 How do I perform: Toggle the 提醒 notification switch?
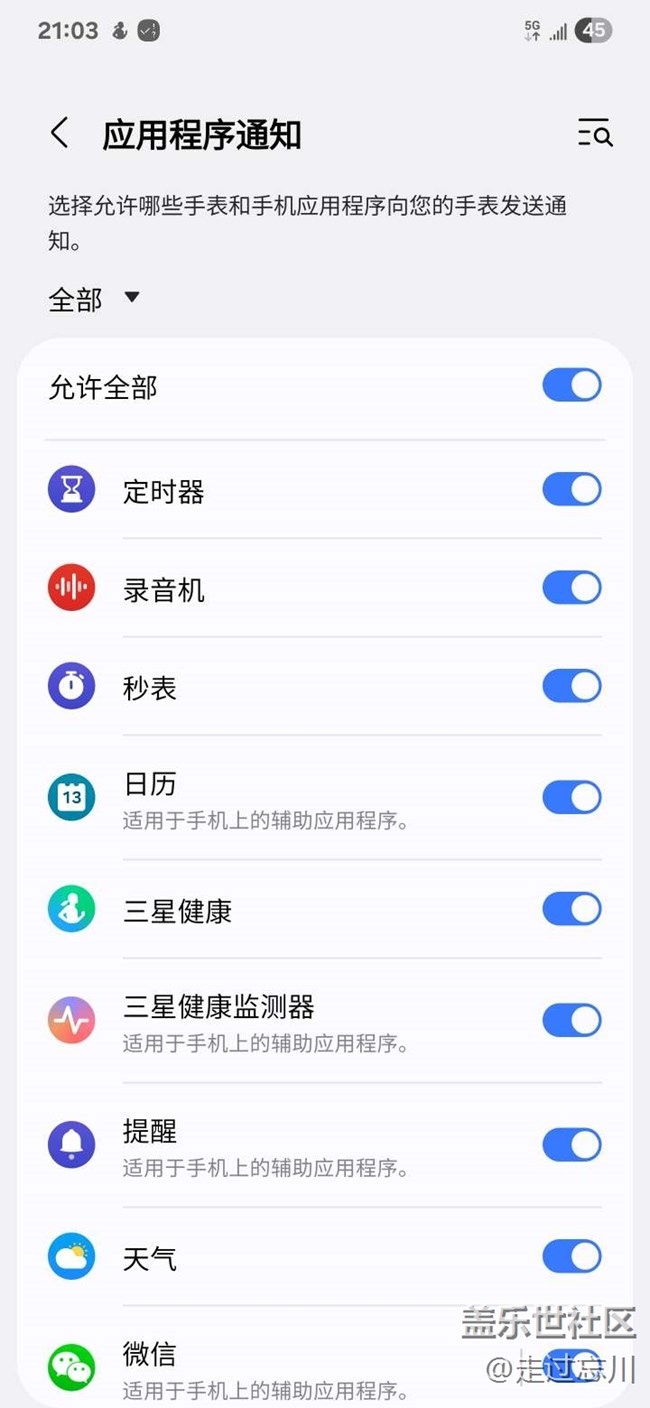click(572, 1145)
